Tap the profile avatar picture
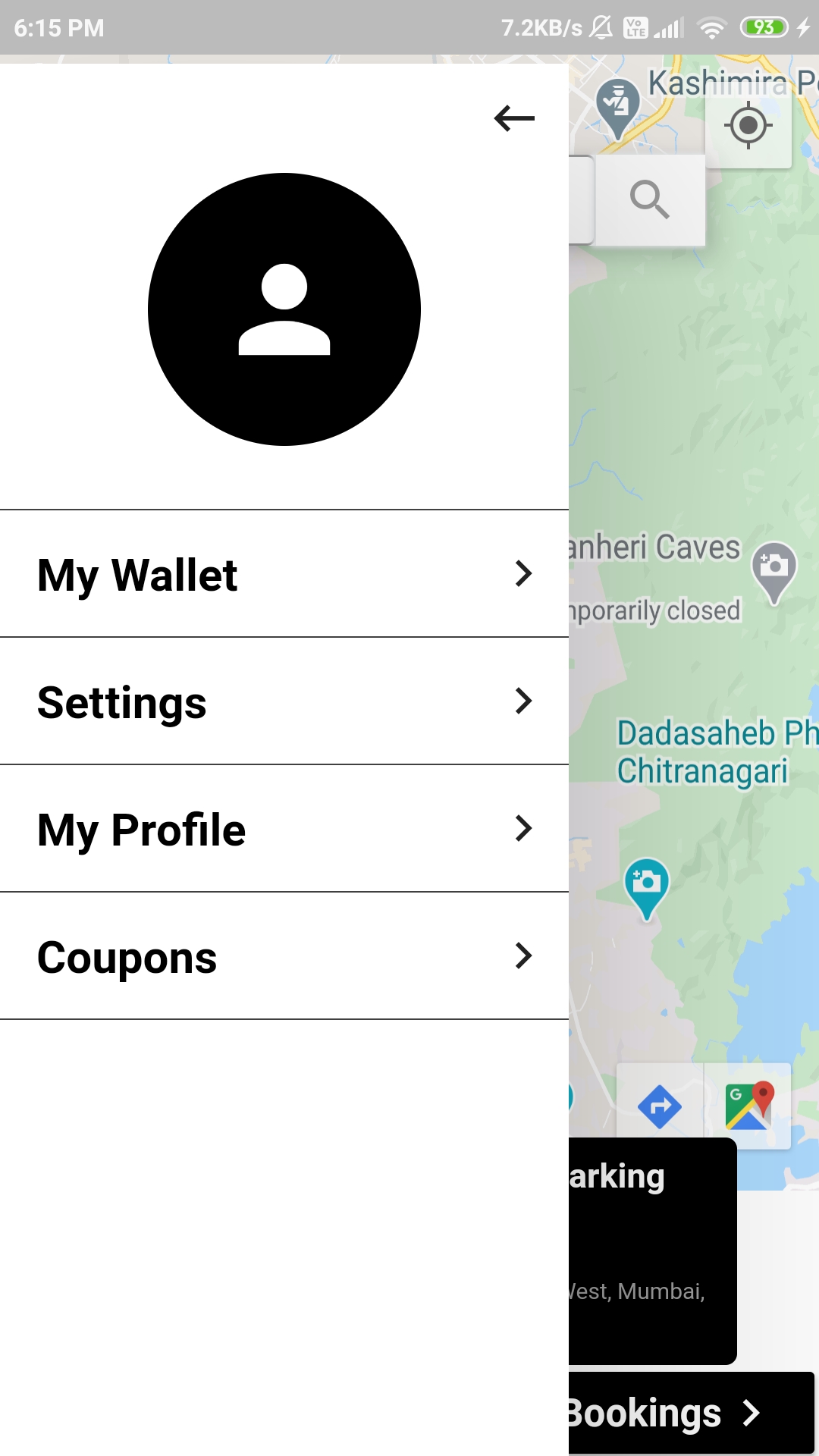The image size is (819, 1456). [284, 309]
